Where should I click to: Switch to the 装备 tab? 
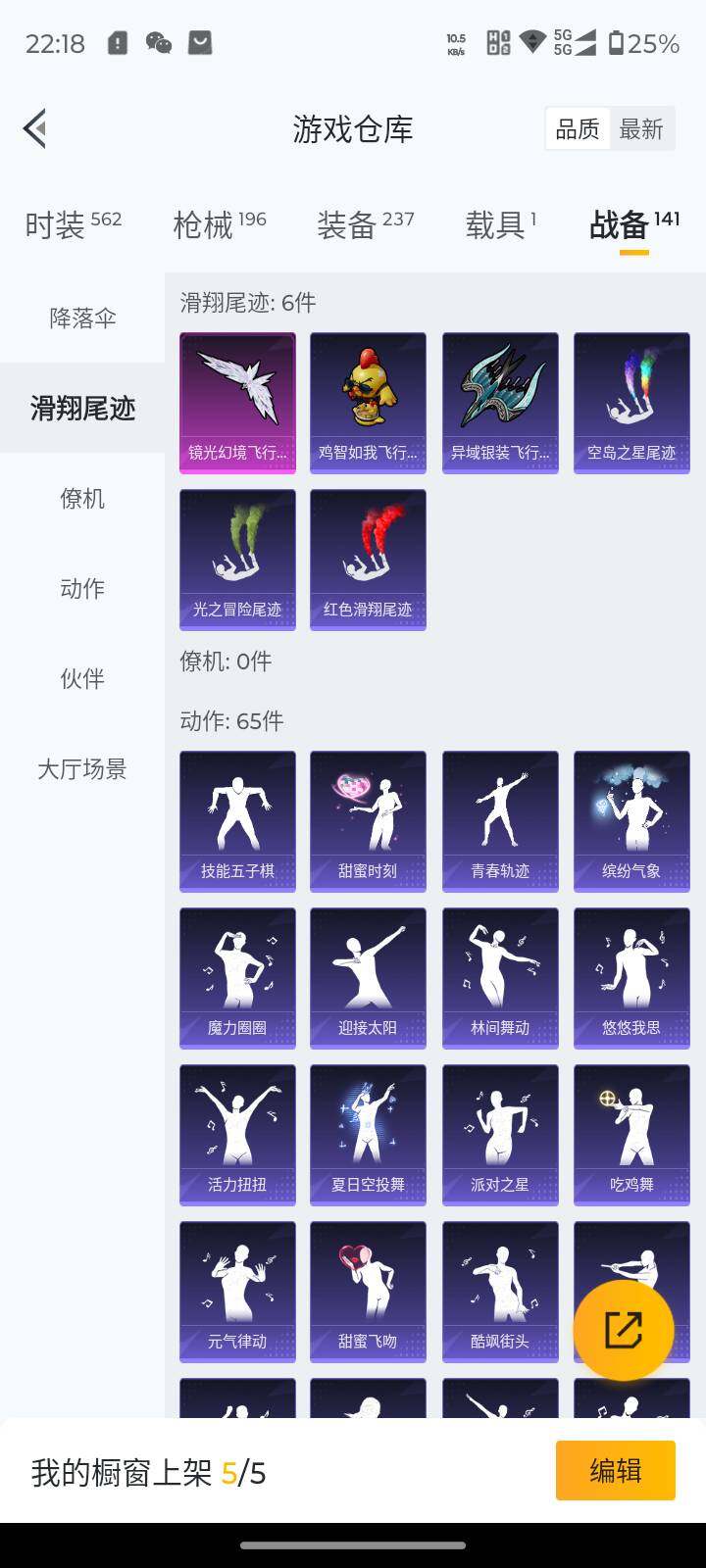(365, 224)
